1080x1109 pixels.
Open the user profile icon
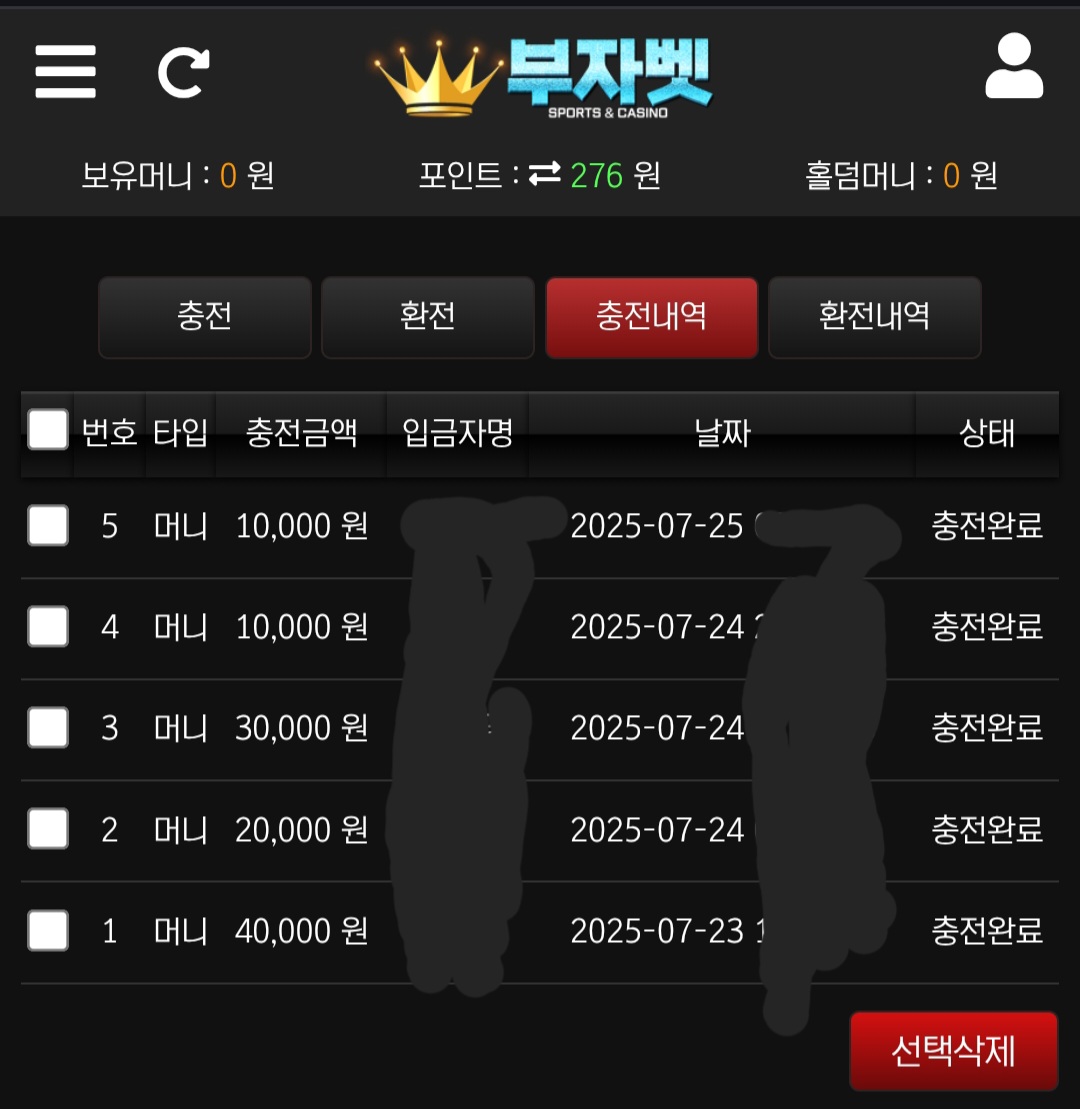click(1014, 67)
